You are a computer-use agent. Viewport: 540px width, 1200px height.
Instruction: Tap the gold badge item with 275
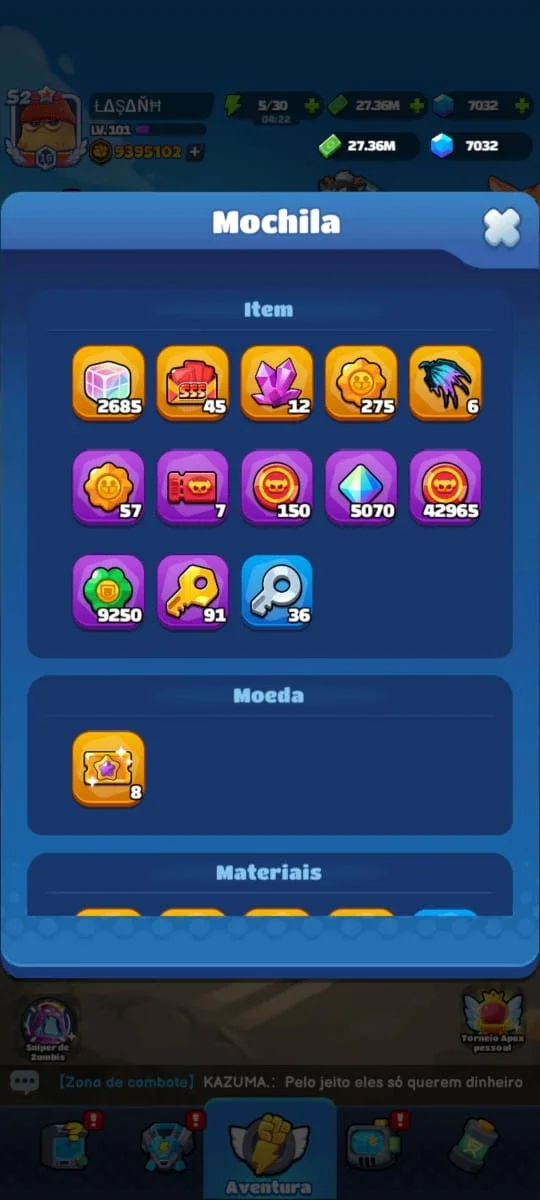click(362, 383)
